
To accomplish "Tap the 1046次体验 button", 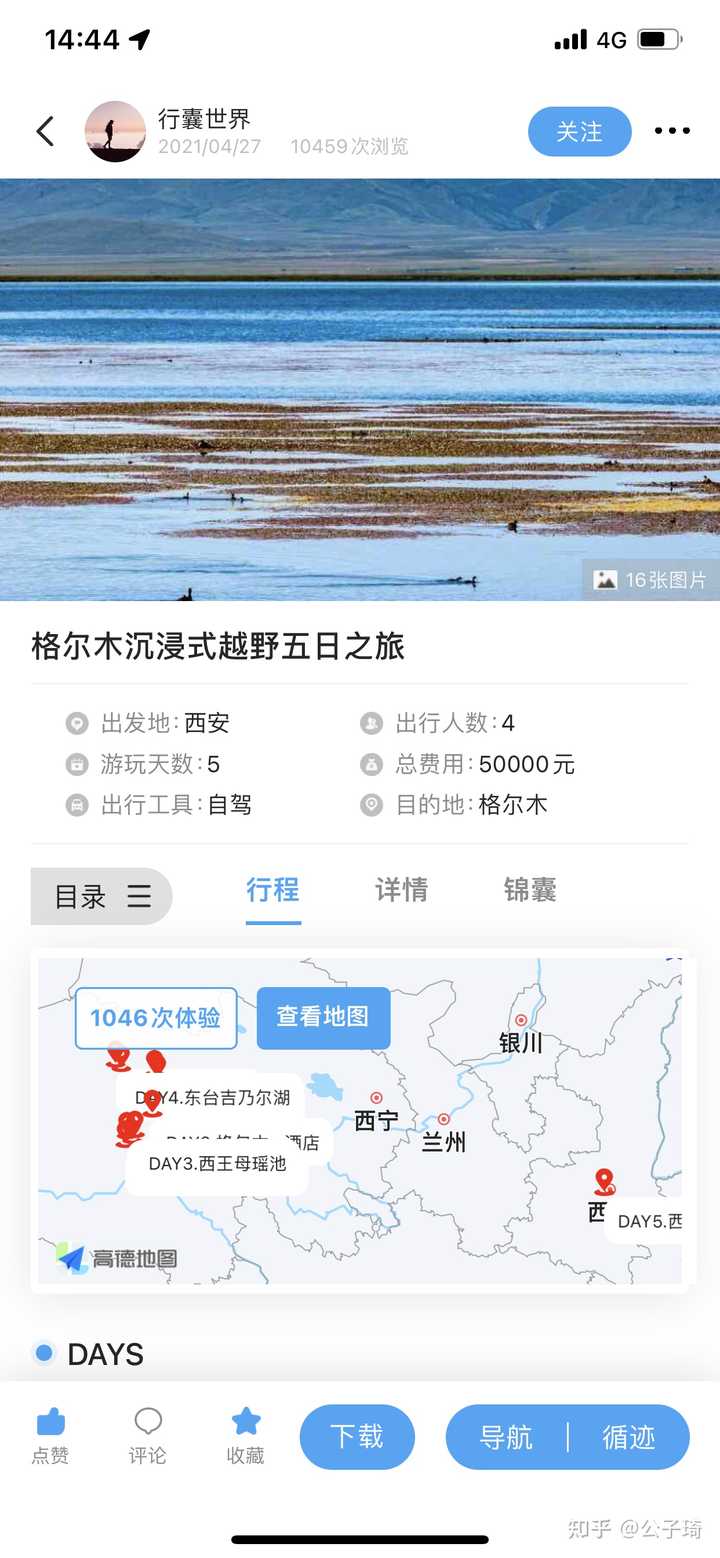I will tap(156, 1018).
